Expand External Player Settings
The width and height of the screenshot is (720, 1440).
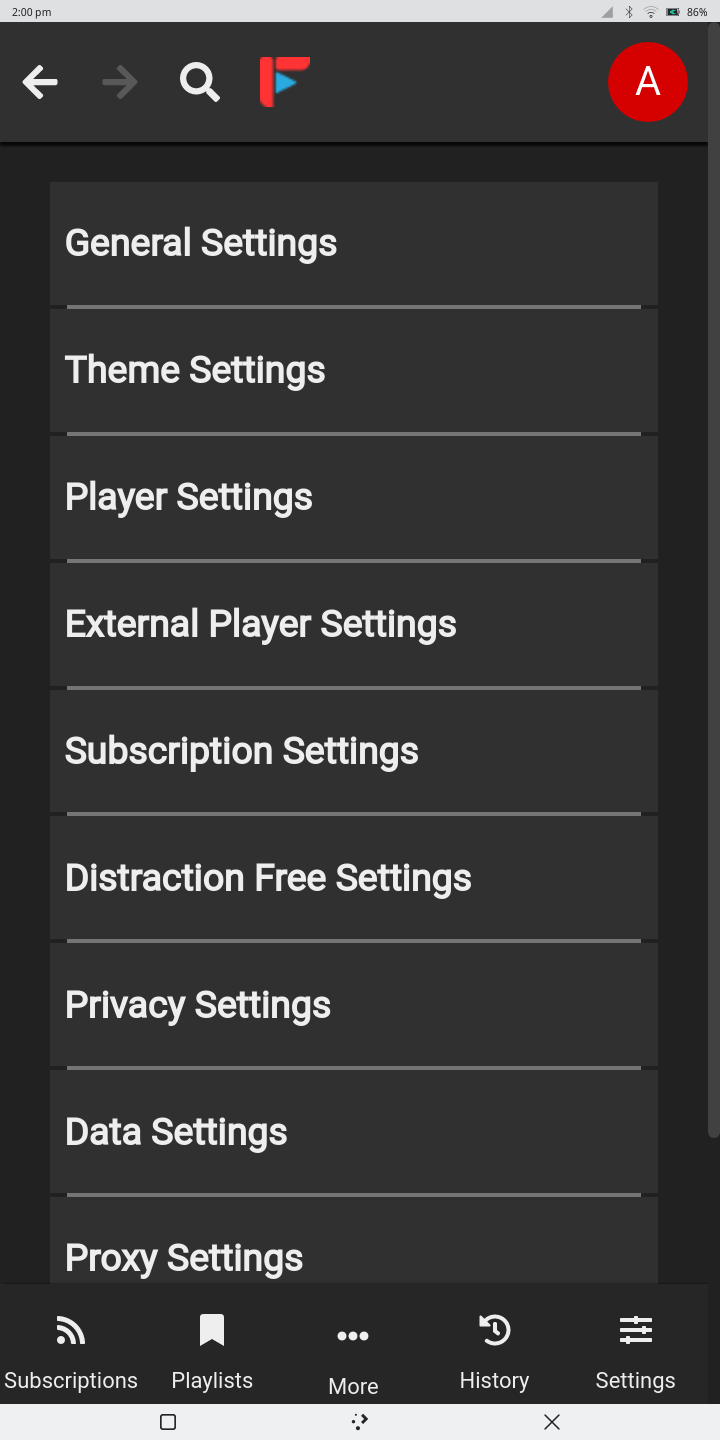(353, 624)
